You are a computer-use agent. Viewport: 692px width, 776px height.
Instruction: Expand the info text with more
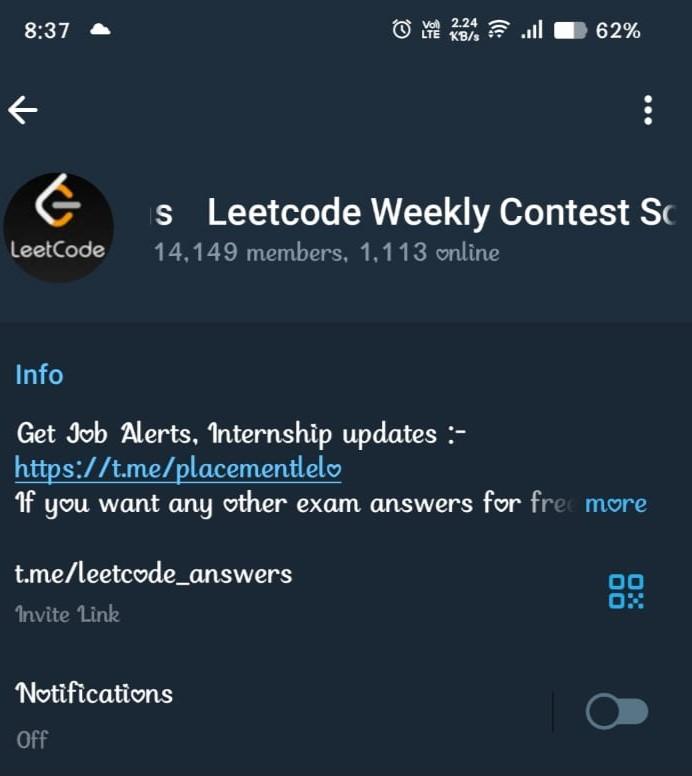(x=615, y=503)
